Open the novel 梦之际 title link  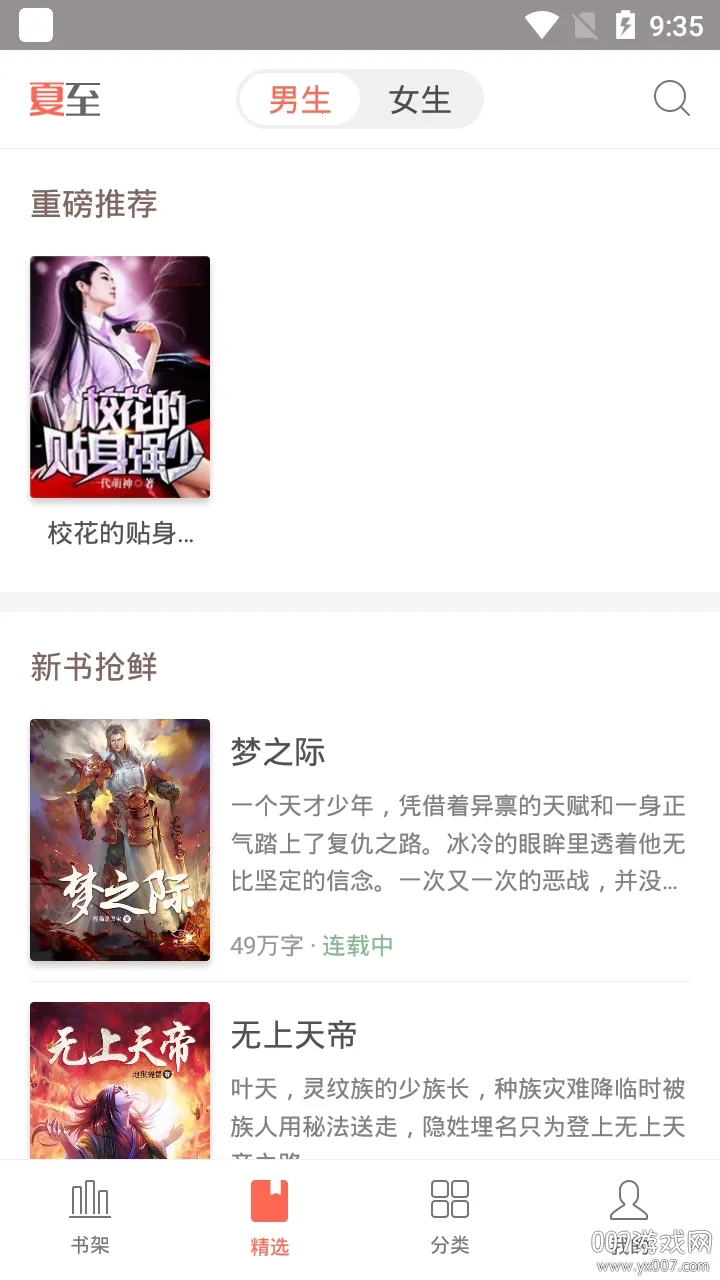pos(279,751)
